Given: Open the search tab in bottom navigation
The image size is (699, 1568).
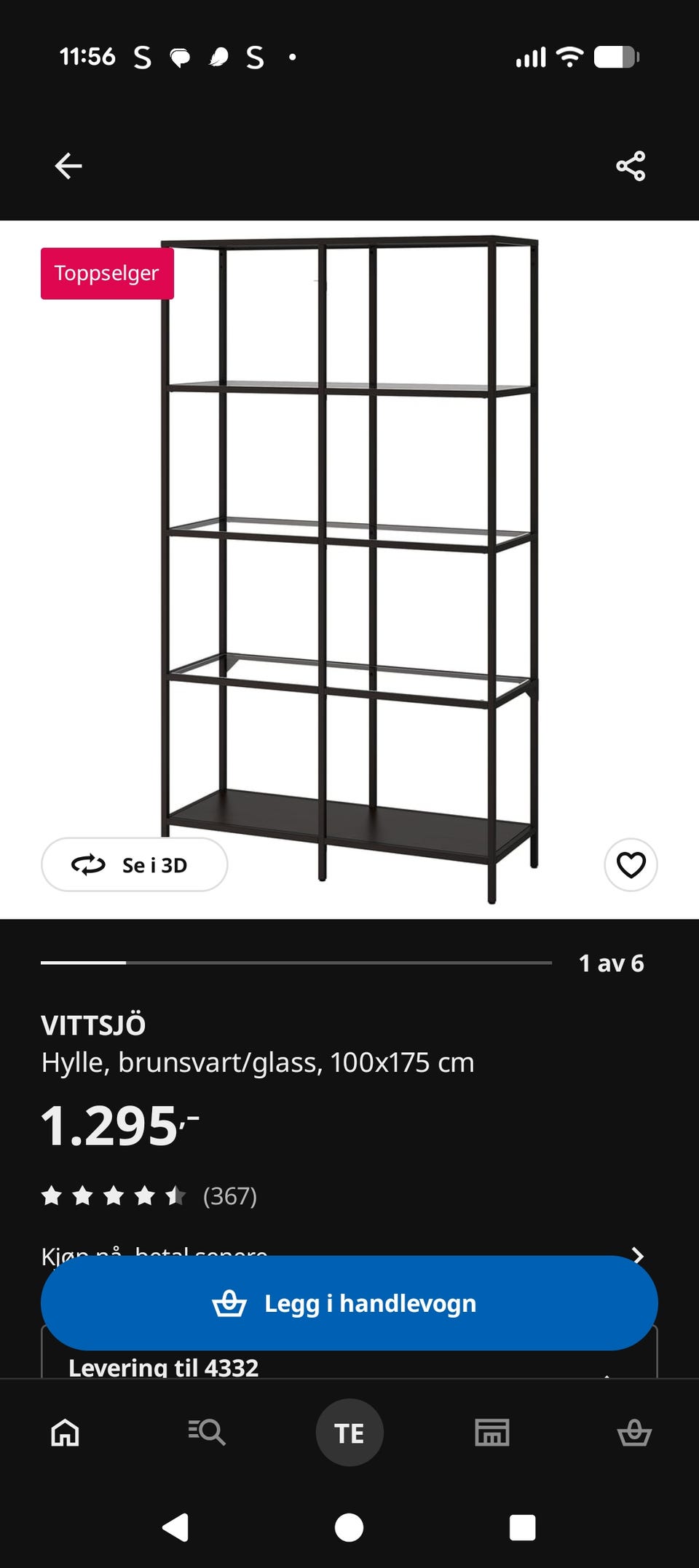Looking at the screenshot, I should pyautogui.click(x=207, y=1432).
